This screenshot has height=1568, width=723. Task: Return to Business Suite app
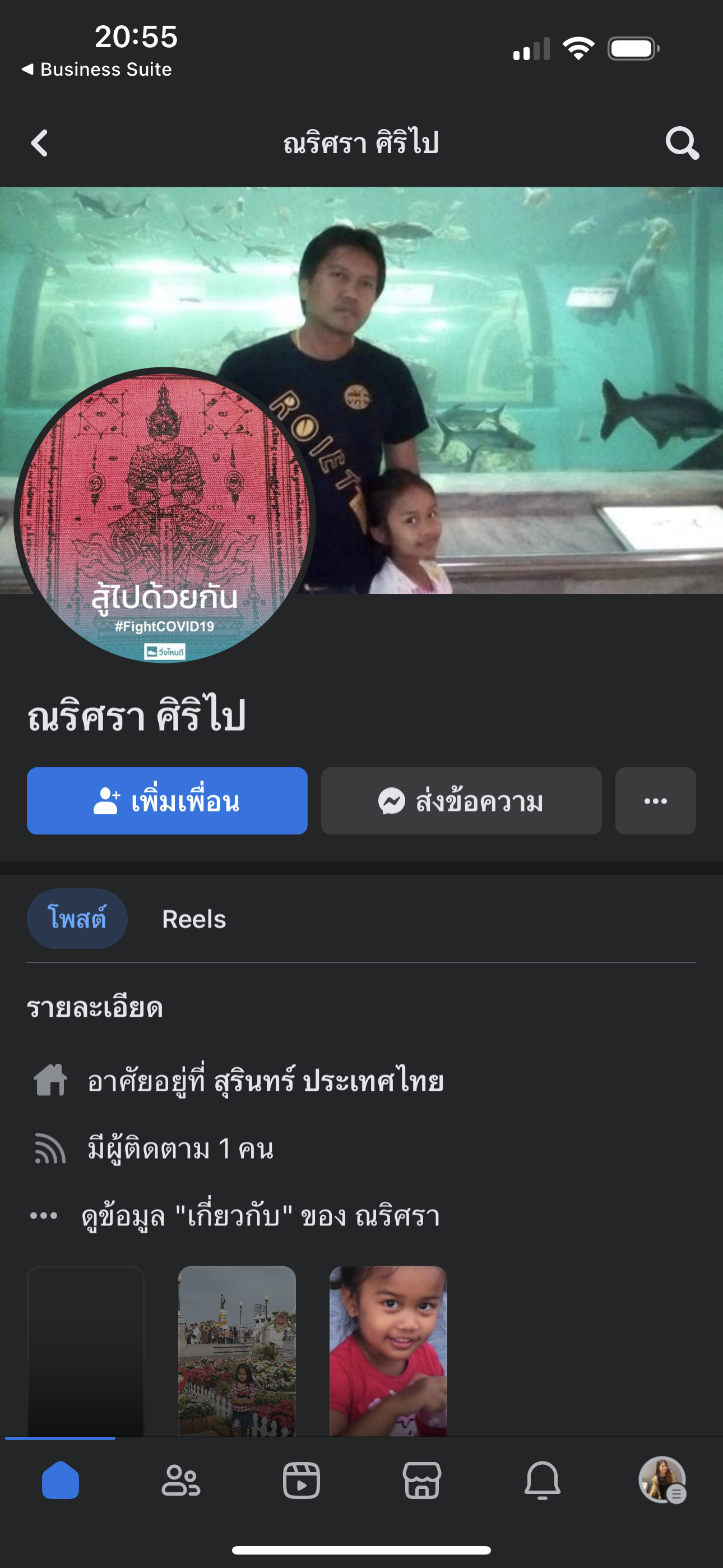click(98, 70)
